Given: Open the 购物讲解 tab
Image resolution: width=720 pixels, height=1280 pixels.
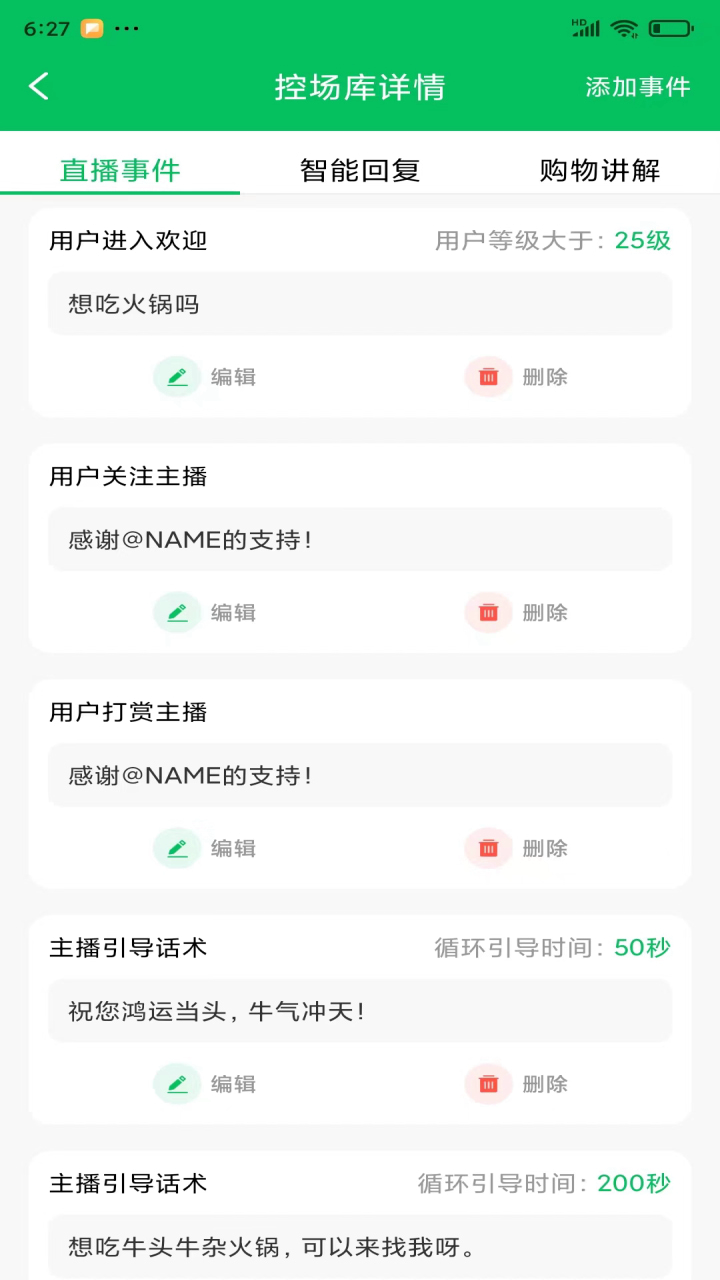Looking at the screenshot, I should [598, 170].
